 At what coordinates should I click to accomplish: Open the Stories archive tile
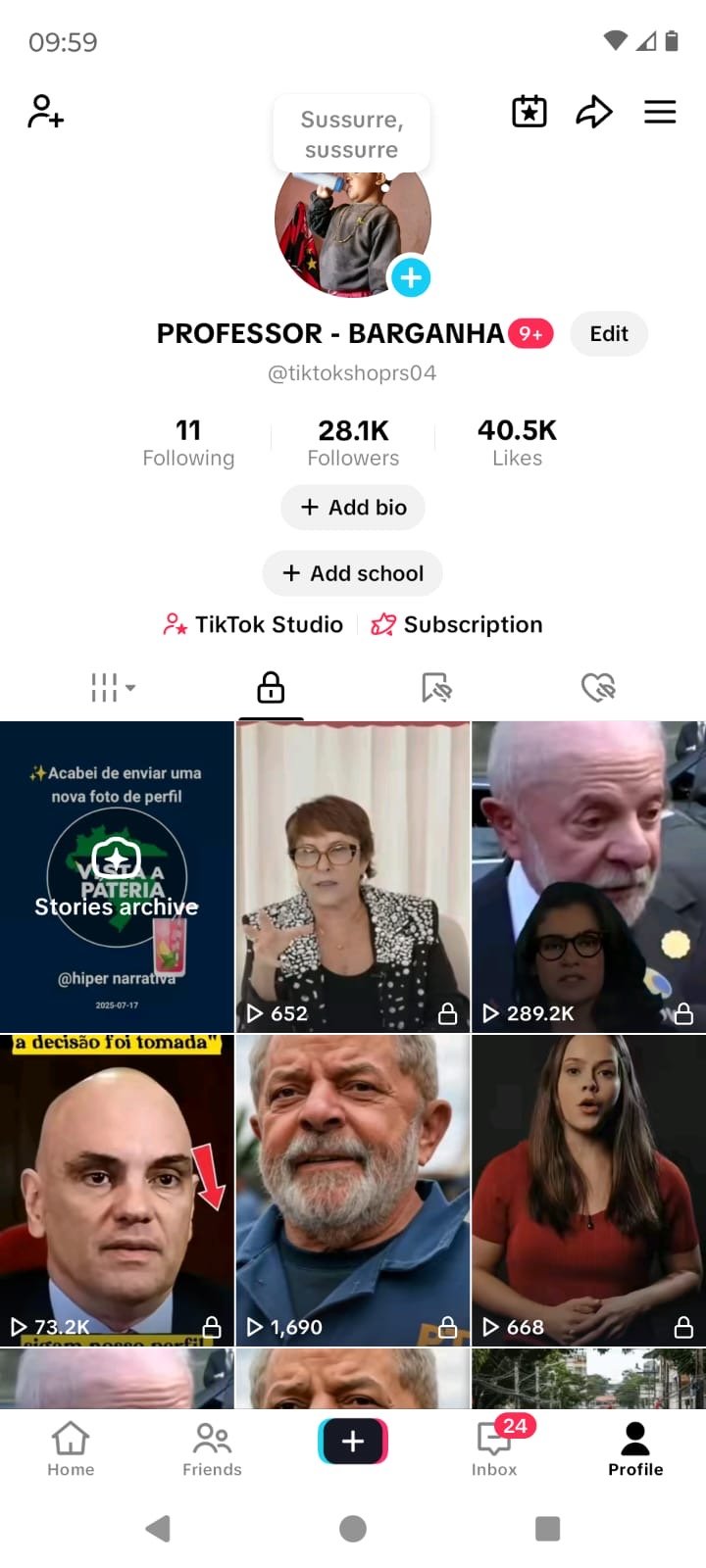[117, 877]
